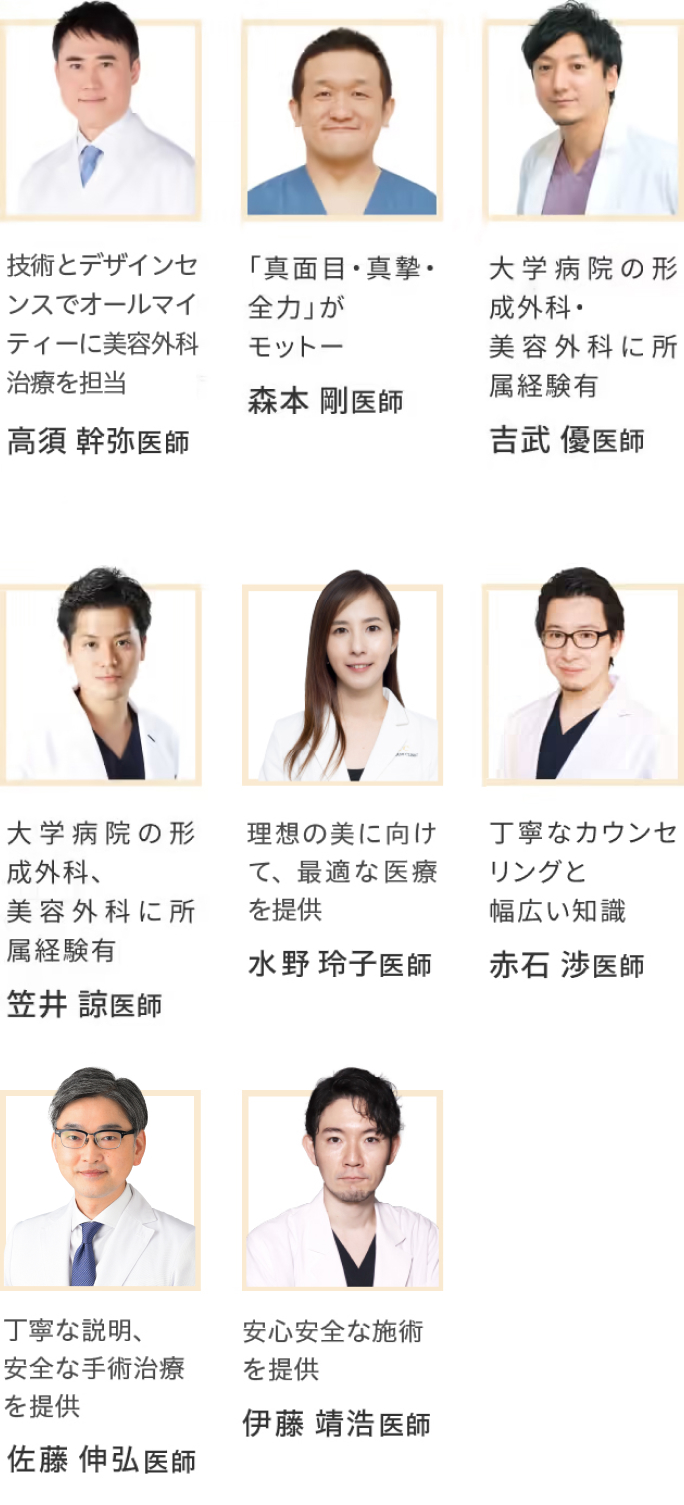
Task: Tap Dr. 水野 玲子's profile card
Action: pos(342,685)
